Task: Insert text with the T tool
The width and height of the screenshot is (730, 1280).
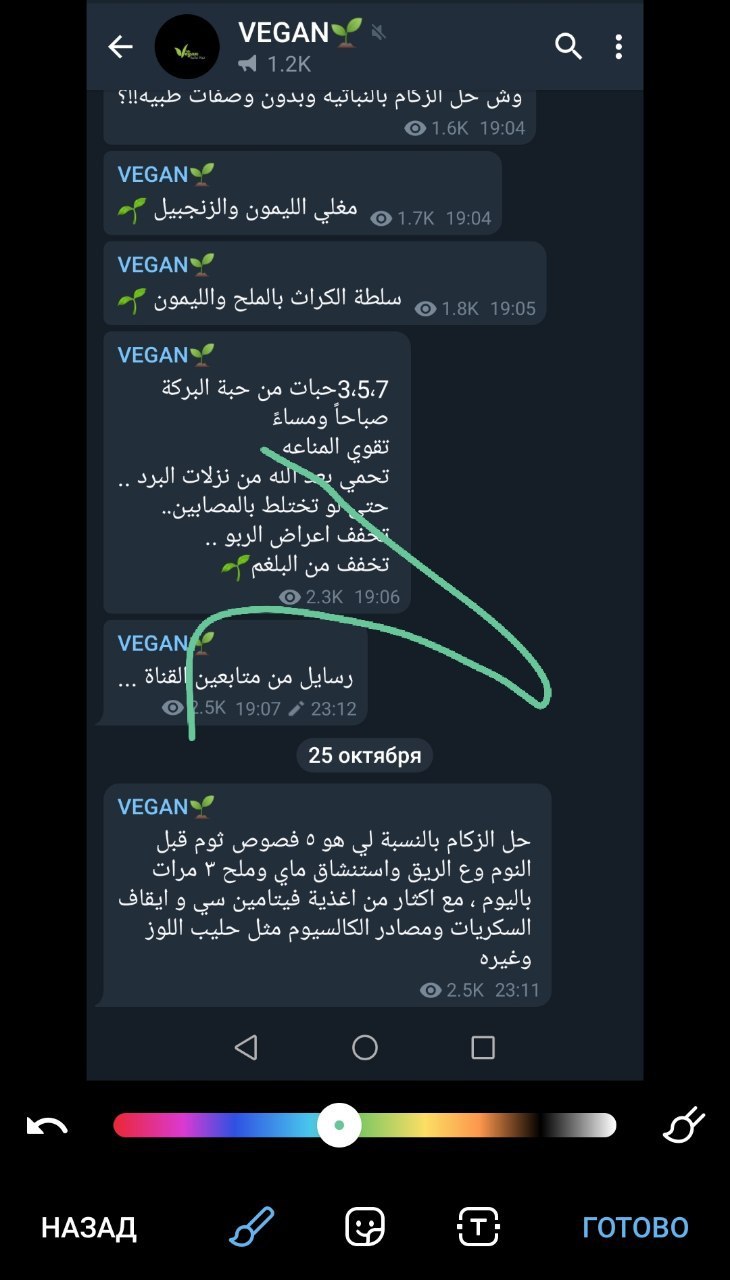Action: pyautogui.click(x=478, y=1226)
